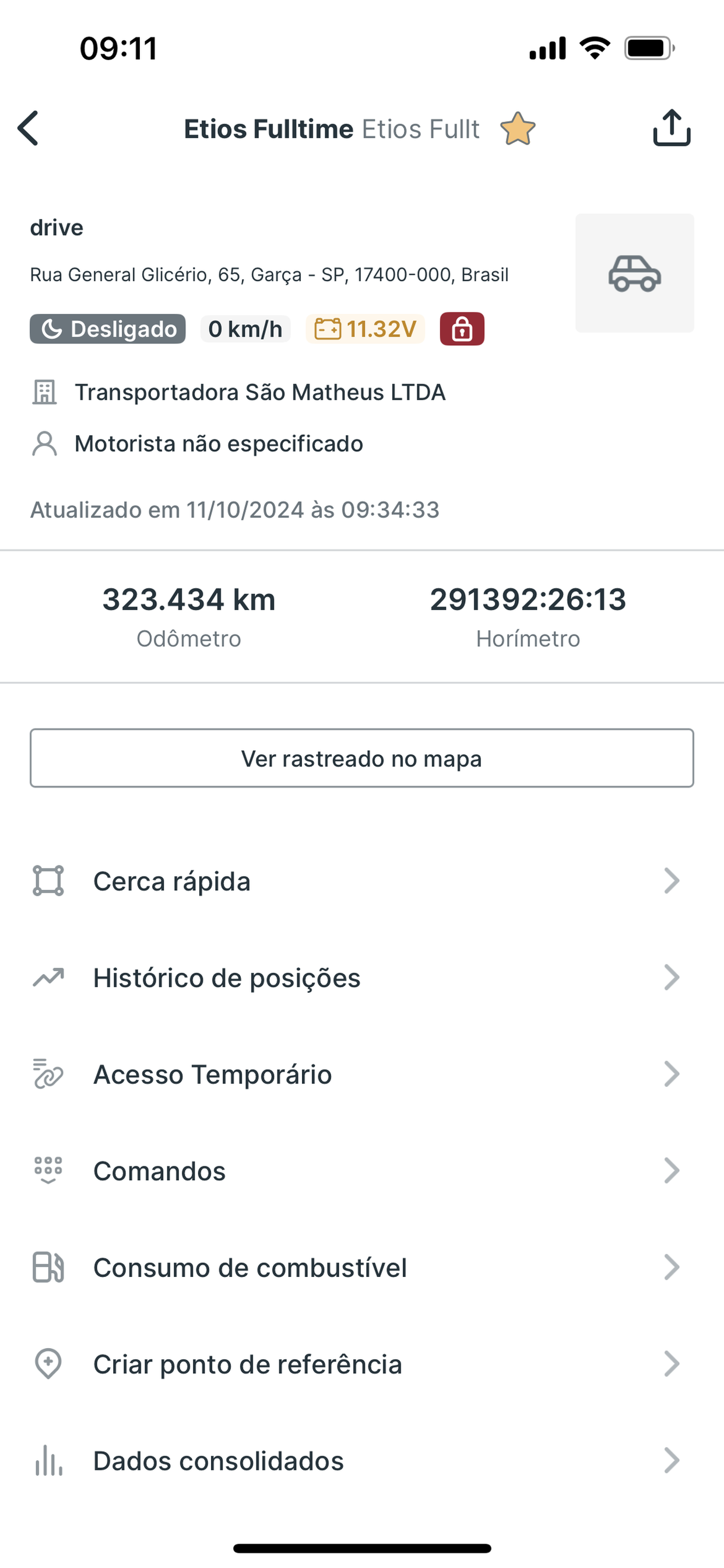Open Acesso Temporário
Image resolution: width=724 pixels, height=1568 pixels.
tap(362, 1074)
